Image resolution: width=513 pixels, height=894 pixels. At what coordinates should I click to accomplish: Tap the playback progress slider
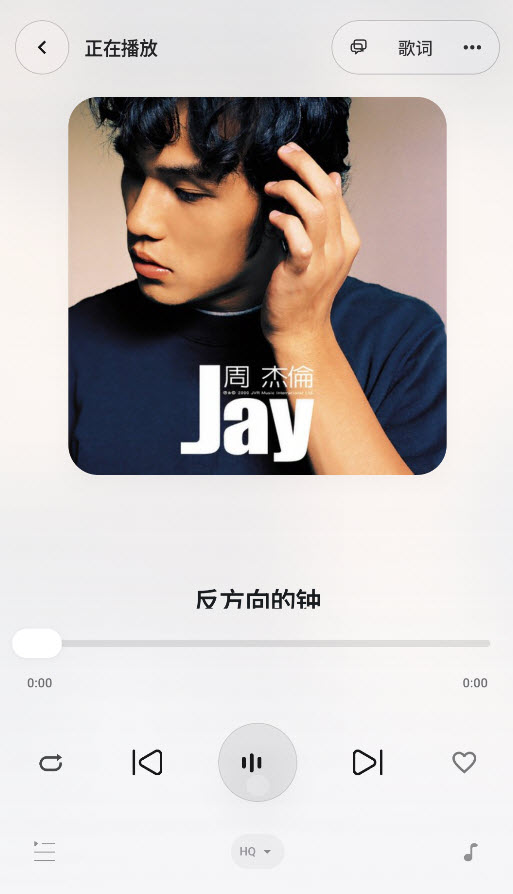251,643
